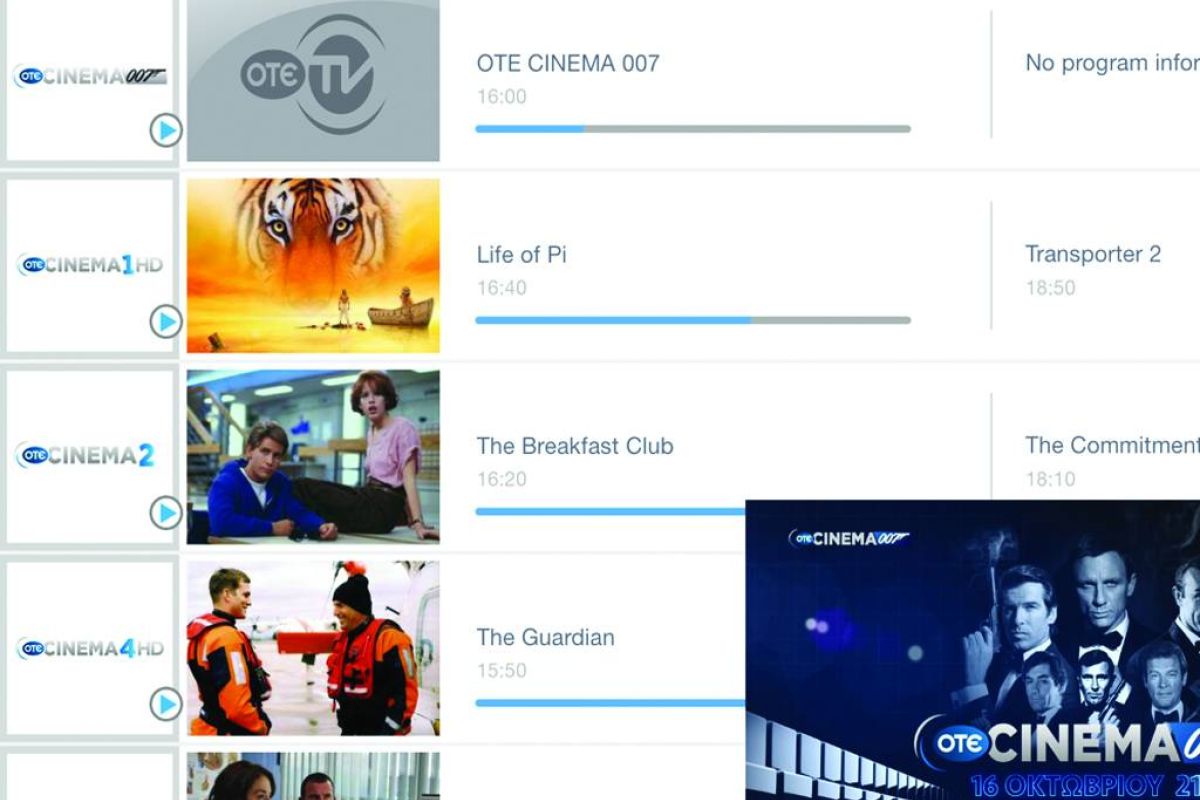1200x800 pixels.
Task: Open the Life of Pi thumbnail
Action: pyautogui.click(x=313, y=266)
